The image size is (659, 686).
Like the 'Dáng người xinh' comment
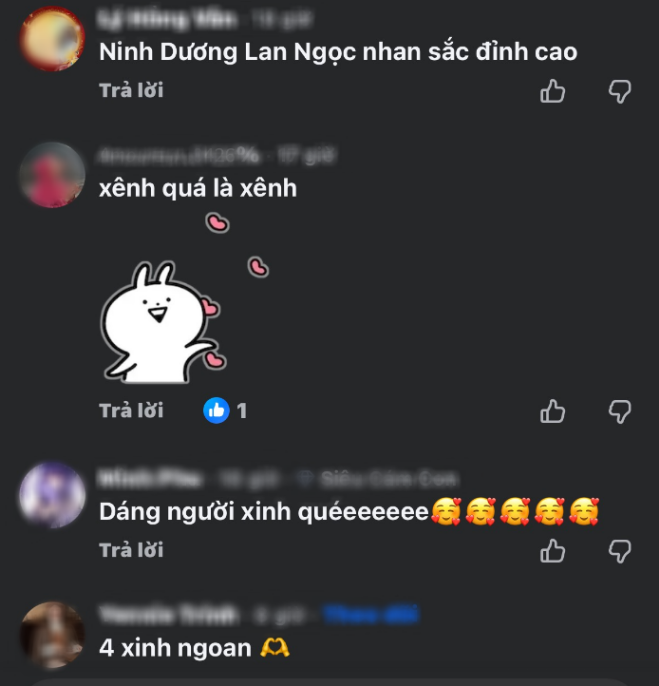coord(553,550)
